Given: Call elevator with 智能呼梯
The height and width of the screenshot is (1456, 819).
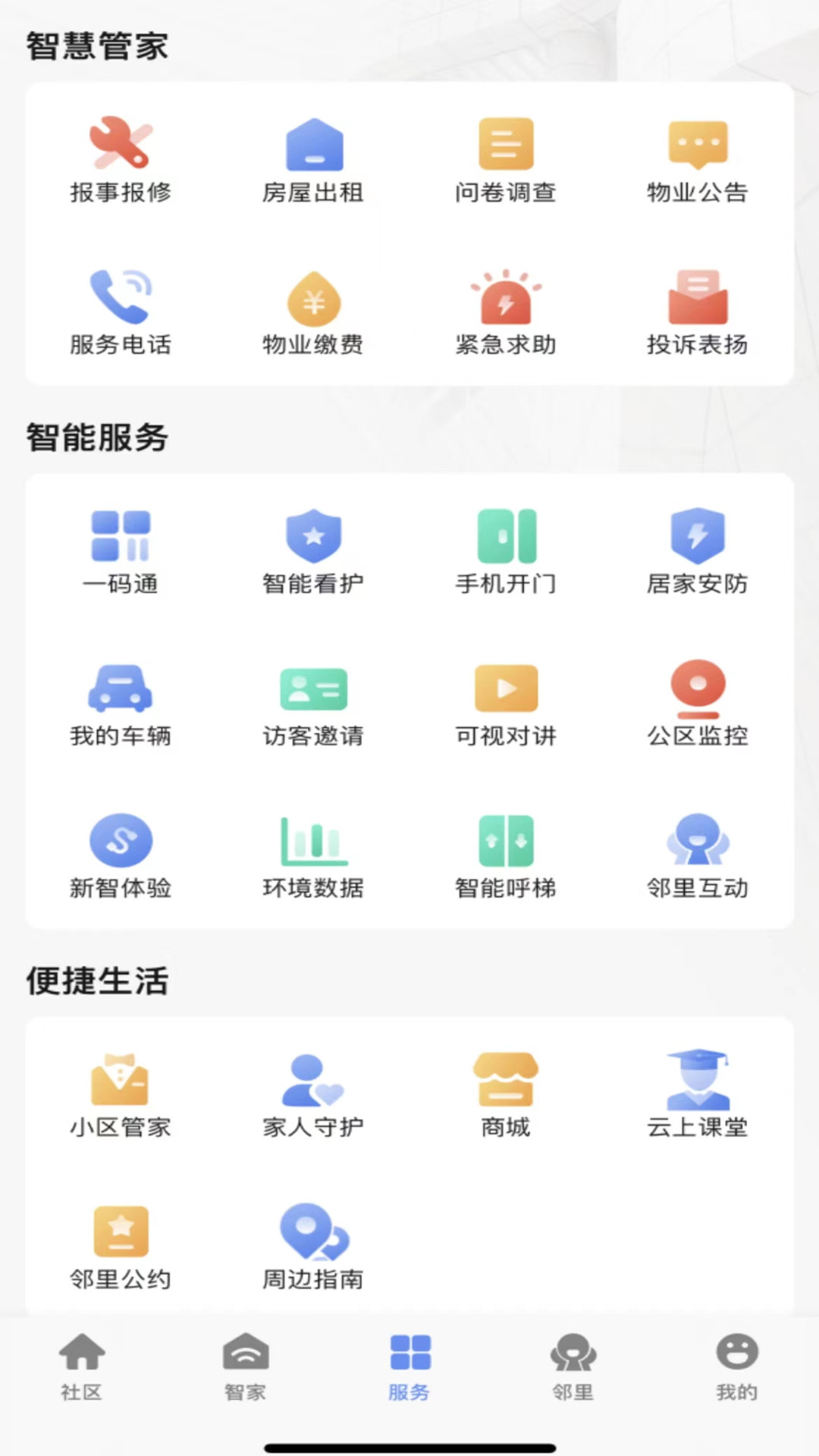Looking at the screenshot, I should click(x=506, y=855).
